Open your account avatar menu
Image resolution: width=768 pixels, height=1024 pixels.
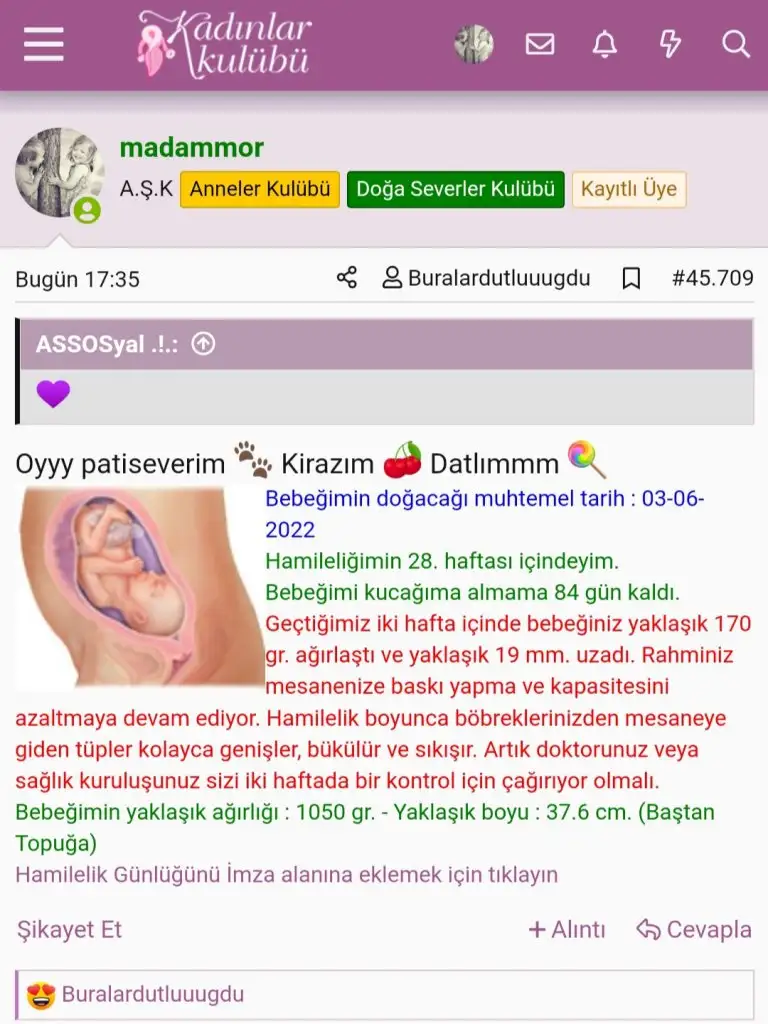(473, 44)
